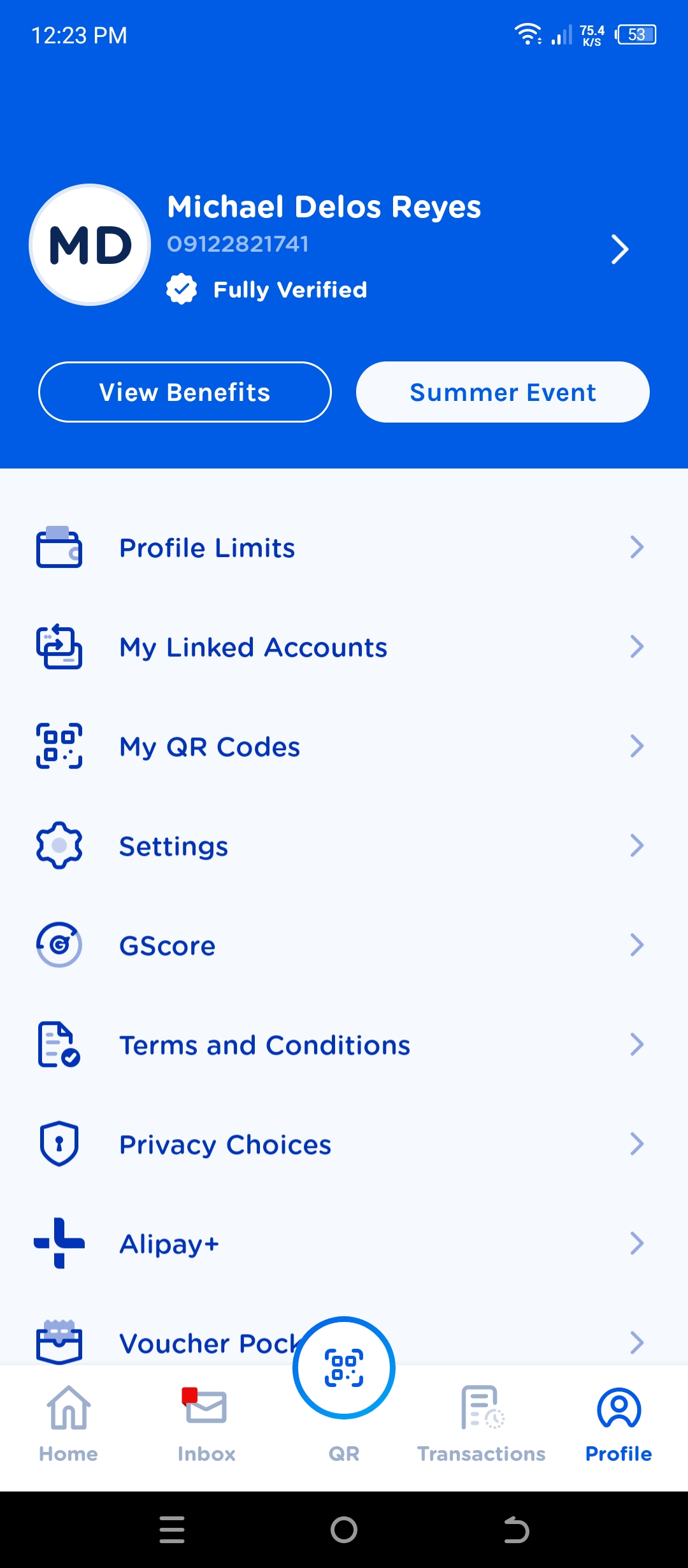Open the Summer Event button
The height and width of the screenshot is (1568, 688).
point(503,392)
